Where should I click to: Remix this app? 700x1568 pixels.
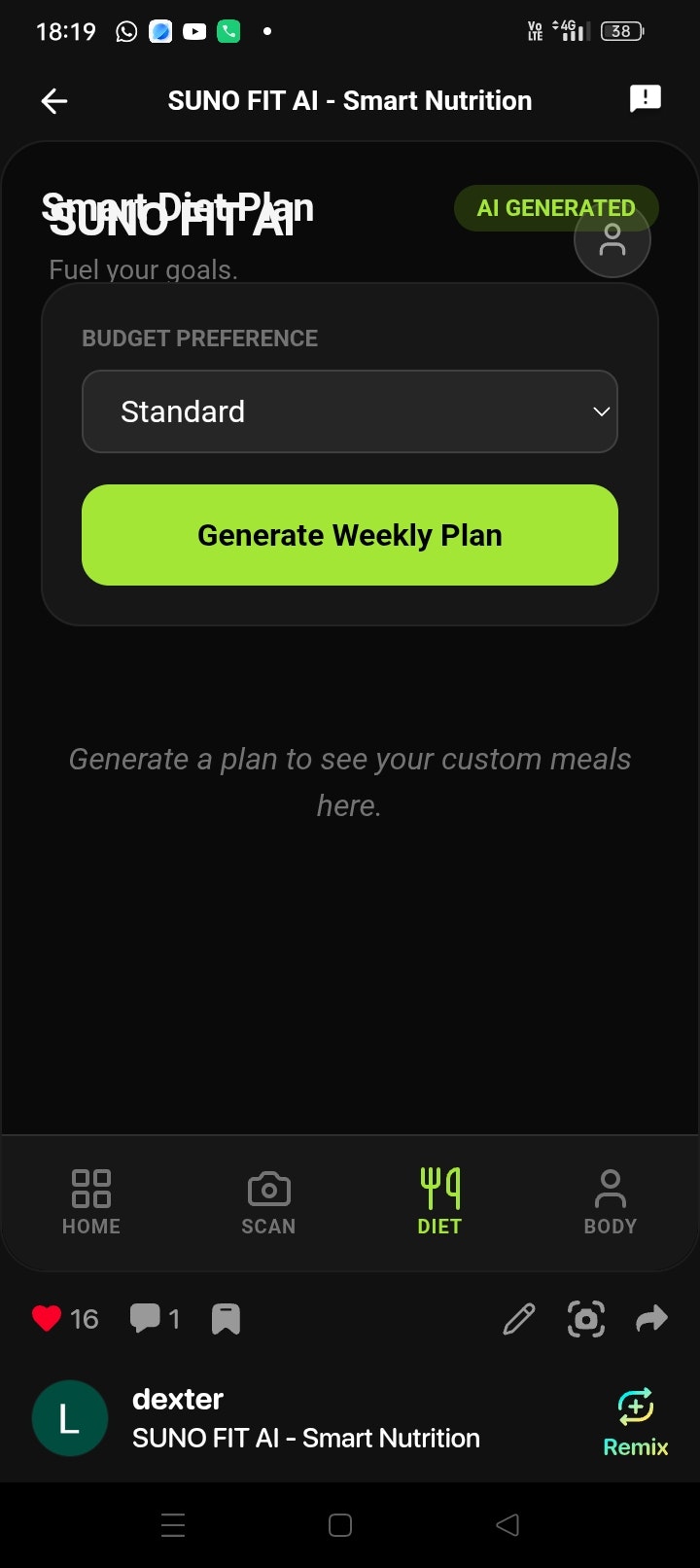pyautogui.click(x=636, y=1422)
